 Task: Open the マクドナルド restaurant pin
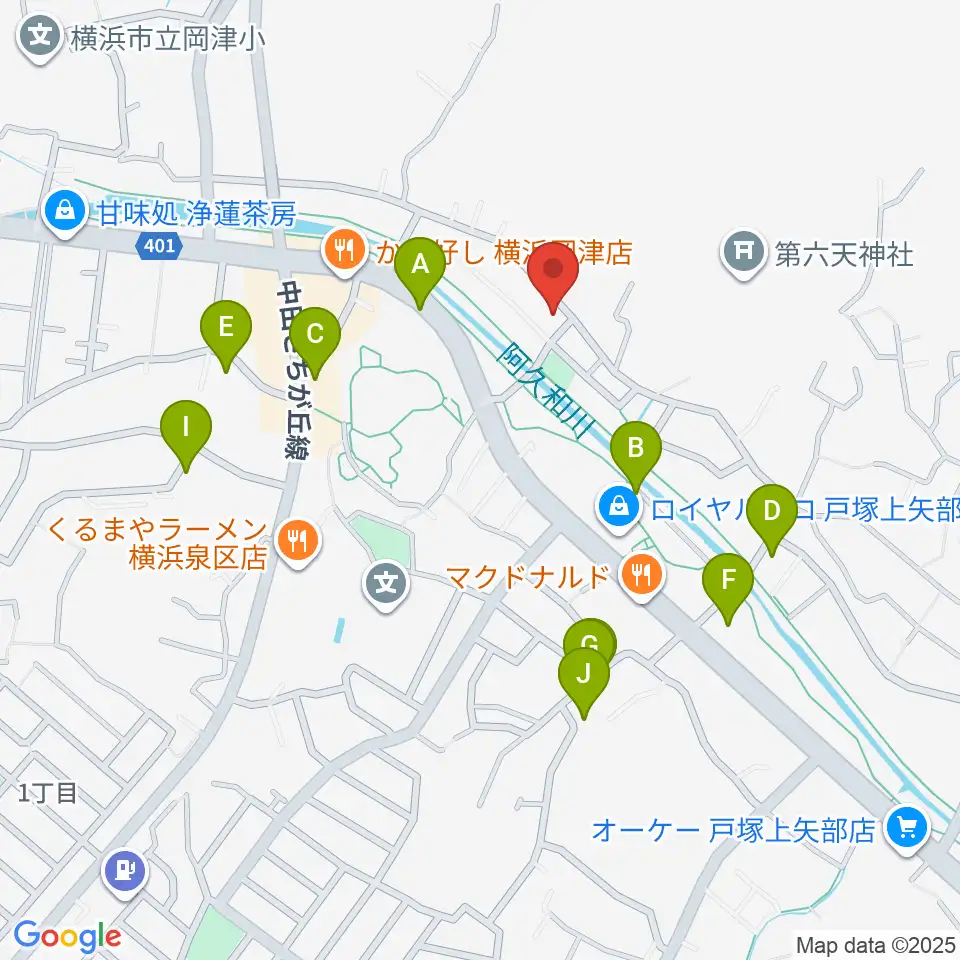[641, 577]
